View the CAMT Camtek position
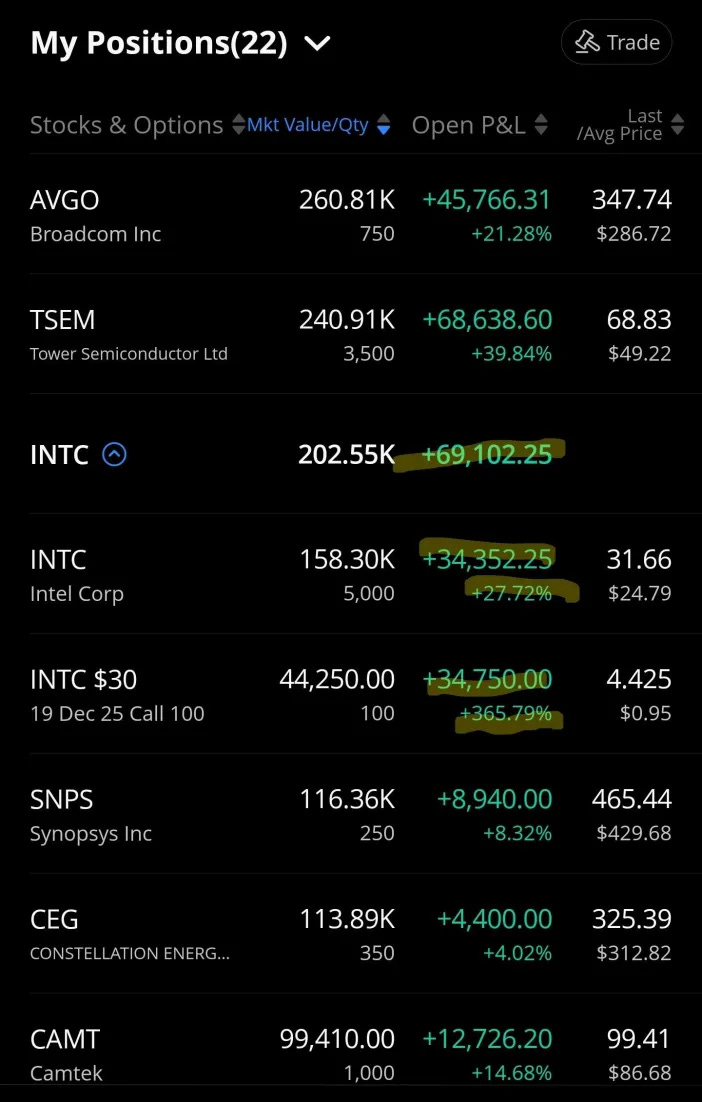This screenshot has height=1102, width=702. click(x=66, y=1054)
